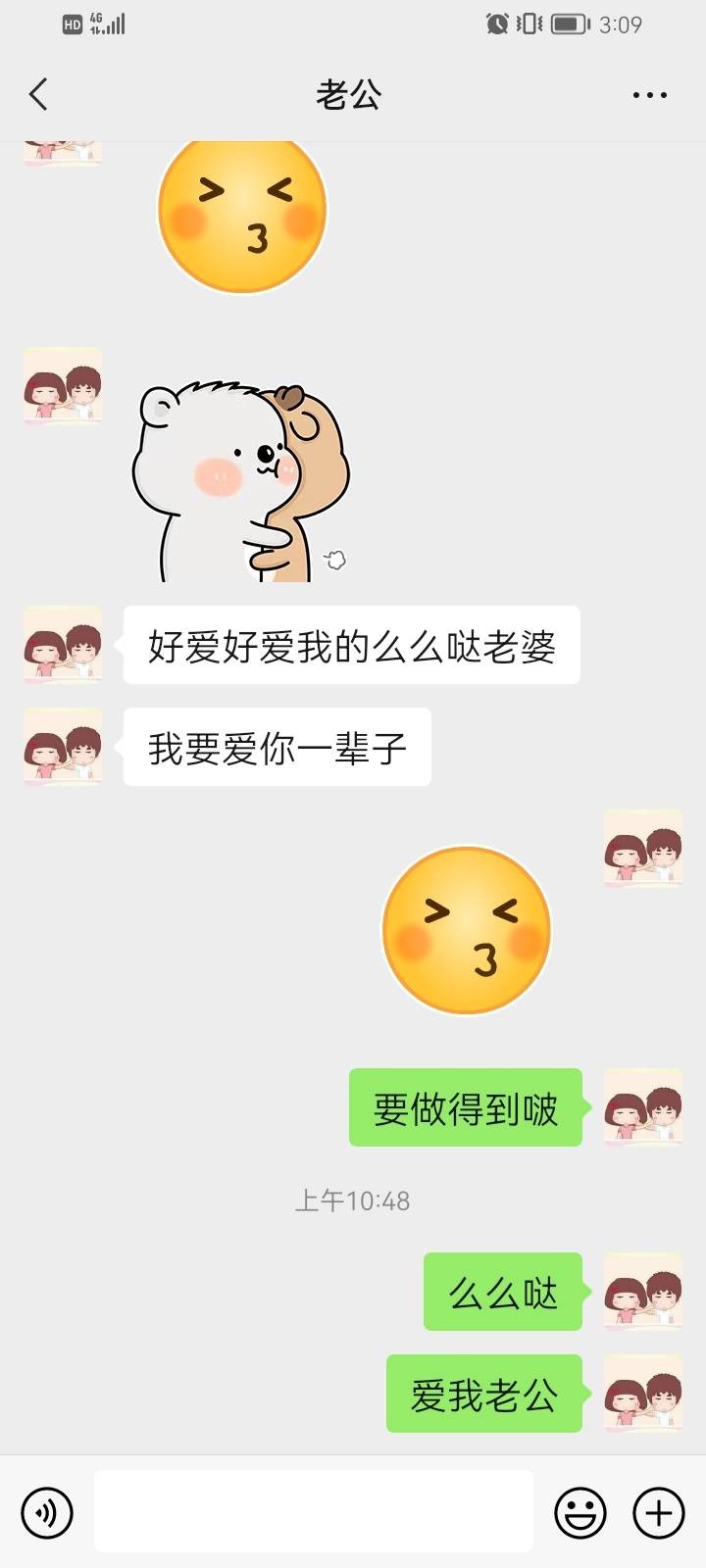Open the kissing emoji sticker you sent
This screenshot has width=706, height=1568.
pyautogui.click(x=467, y=928)
